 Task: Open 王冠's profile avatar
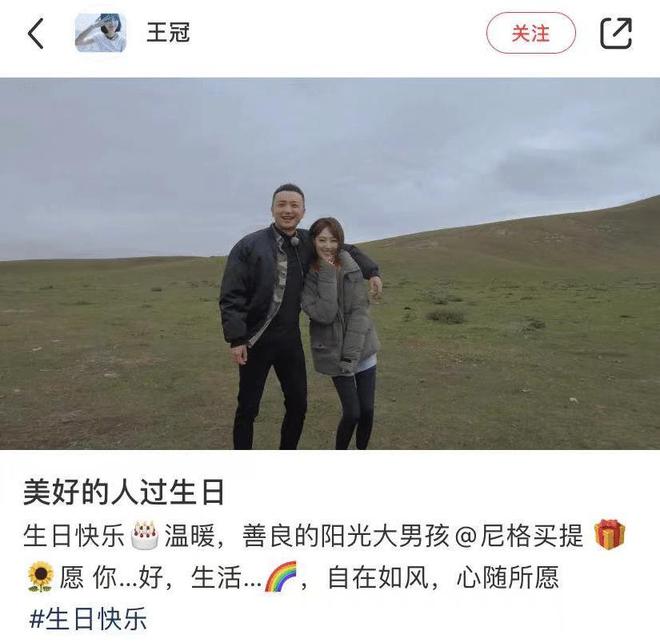(100, 33)
